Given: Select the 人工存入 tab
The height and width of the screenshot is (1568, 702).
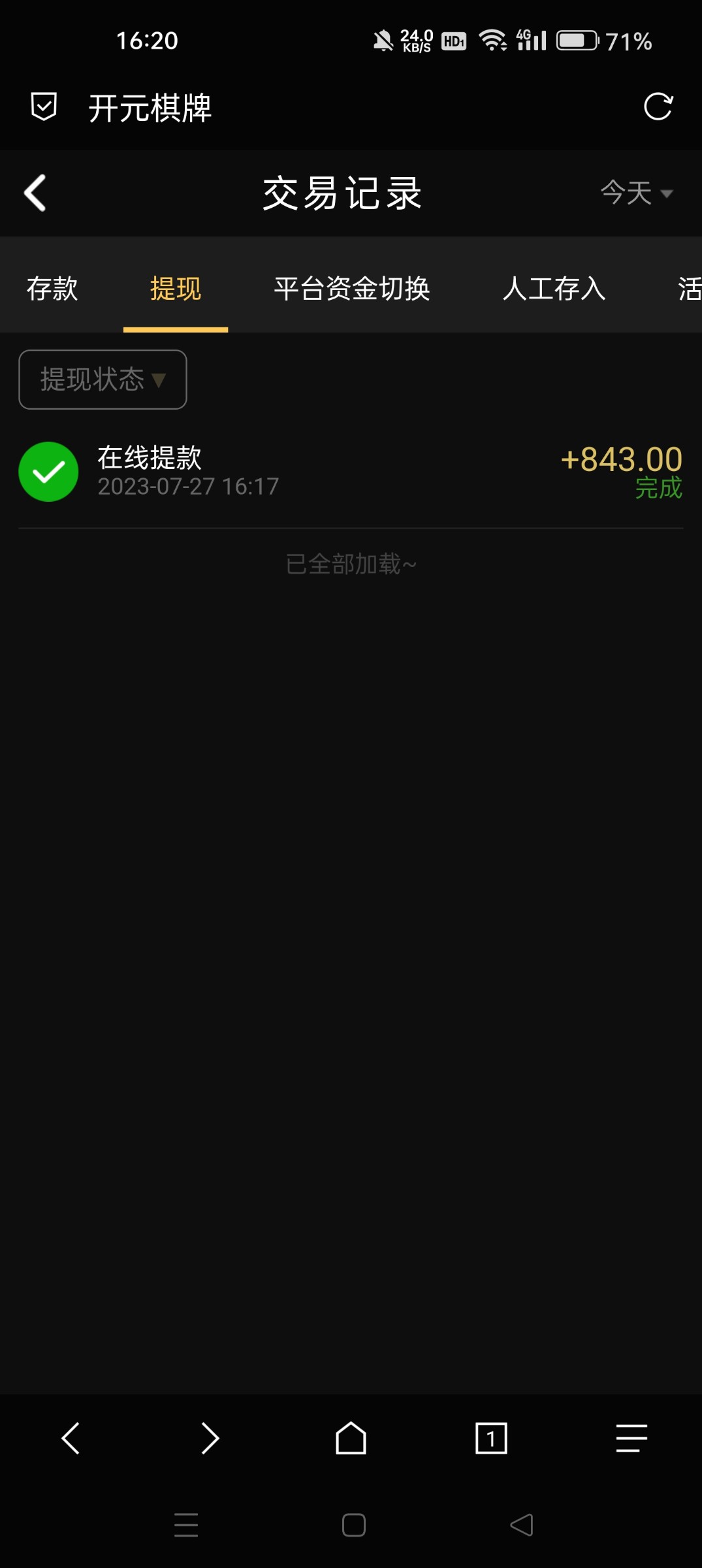Looking at the screenshot, I should click(554, 287).
